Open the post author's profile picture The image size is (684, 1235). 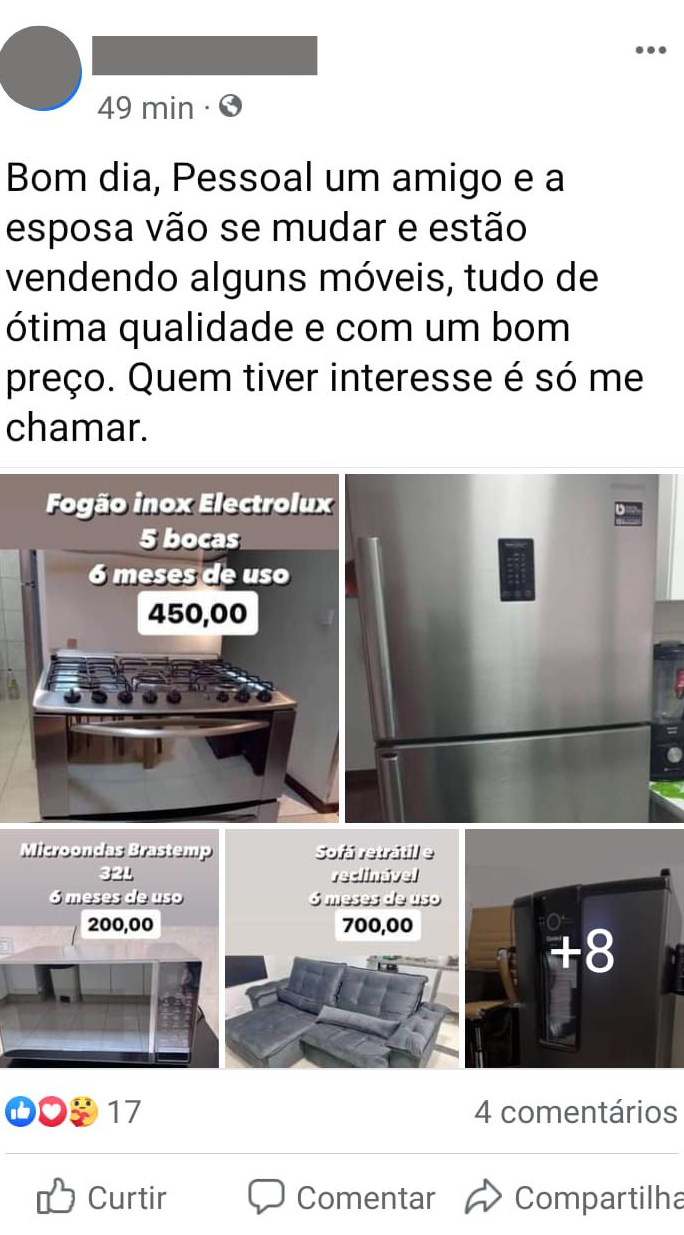coord(40,68)
